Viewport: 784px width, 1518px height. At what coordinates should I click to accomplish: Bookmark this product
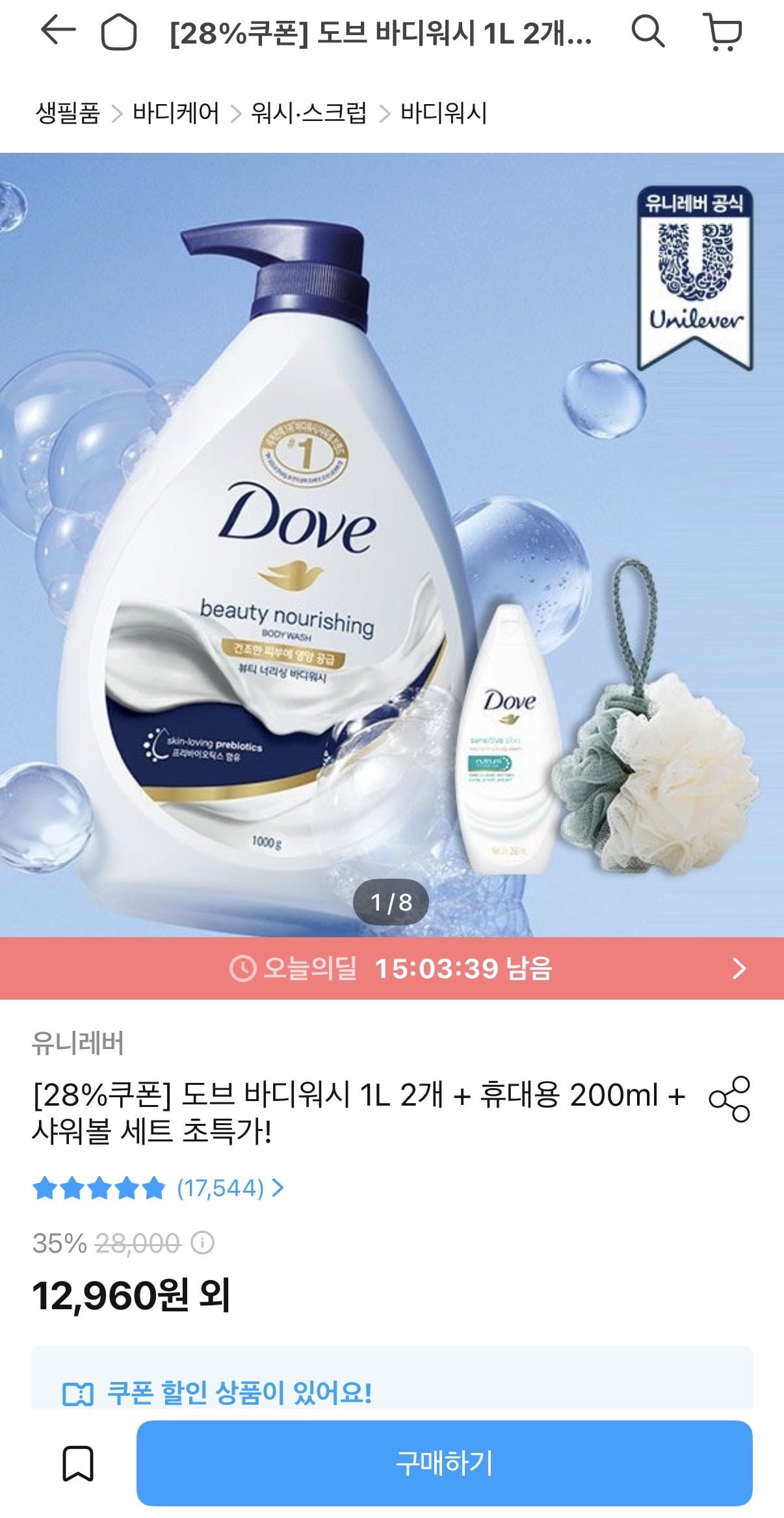[x=77, y=1464]
